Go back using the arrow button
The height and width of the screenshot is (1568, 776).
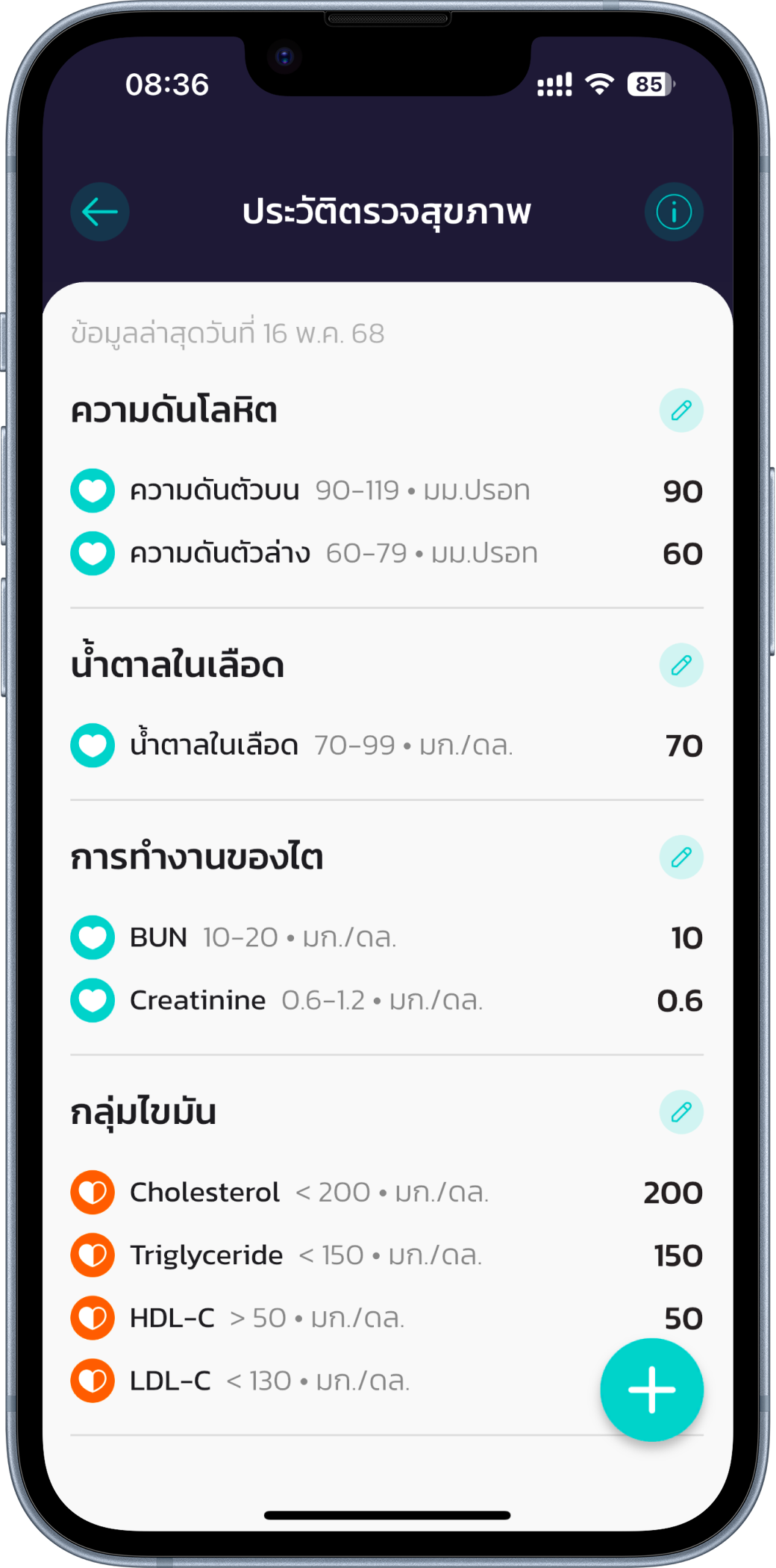[x=100, y=212]
